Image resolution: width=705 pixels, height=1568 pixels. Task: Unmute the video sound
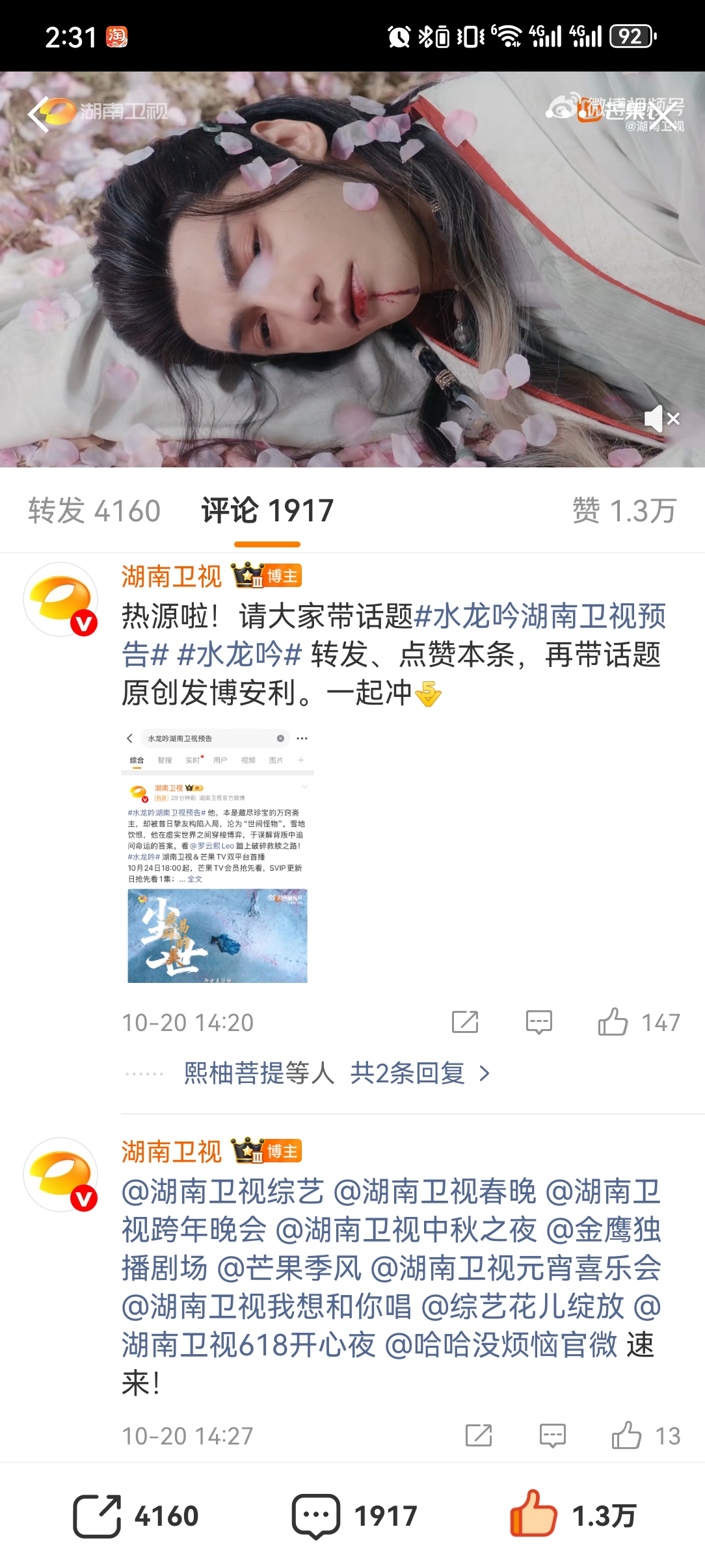tap(661, 419)
